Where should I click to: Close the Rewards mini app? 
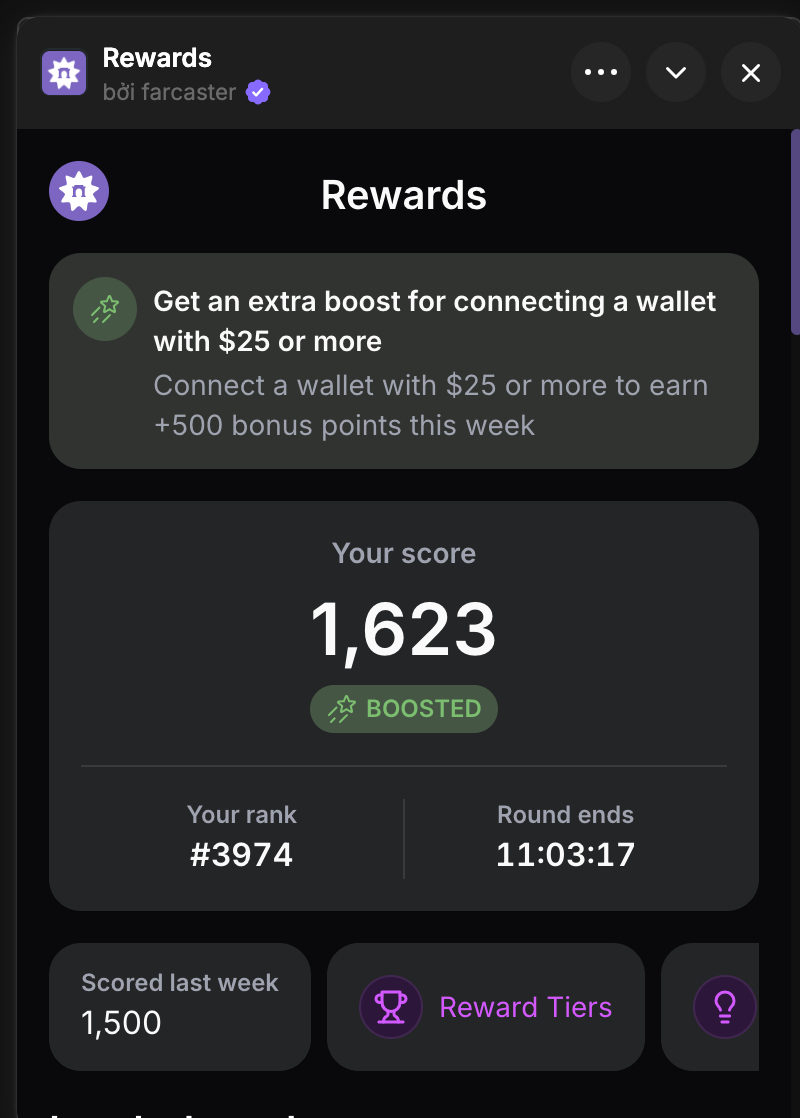tap(751, 72)
